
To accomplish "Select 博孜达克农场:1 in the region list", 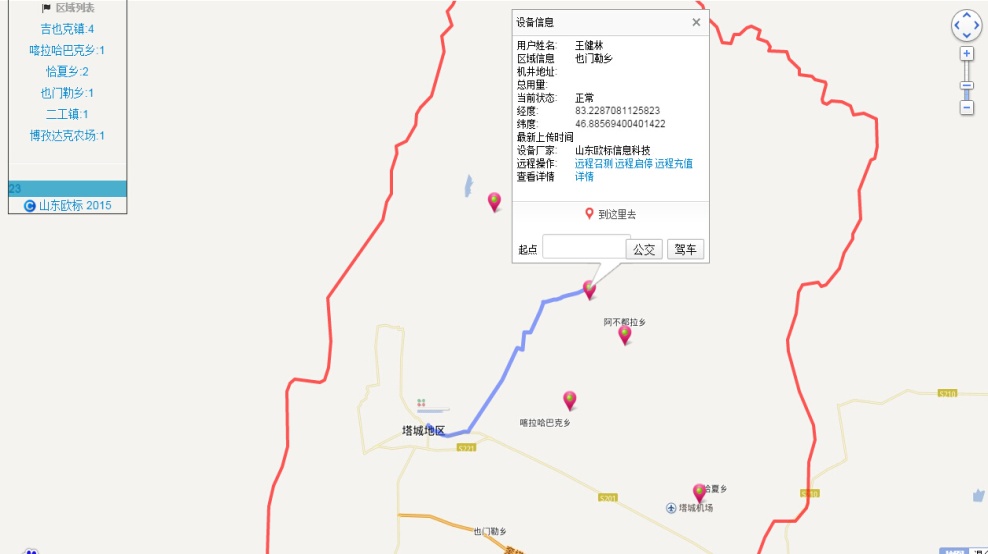I will click(x=67, y=135).
